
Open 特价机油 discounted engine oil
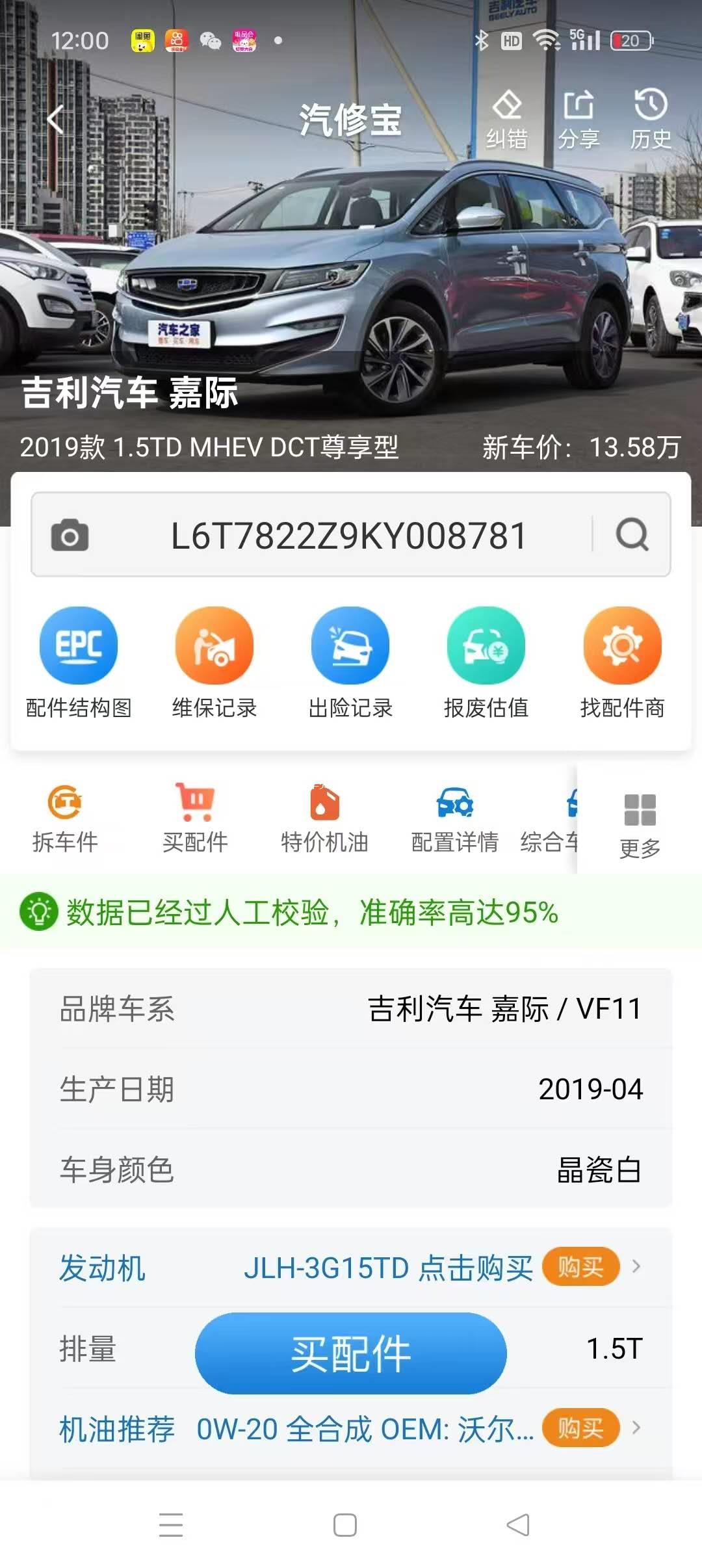[x=325, y=819]
